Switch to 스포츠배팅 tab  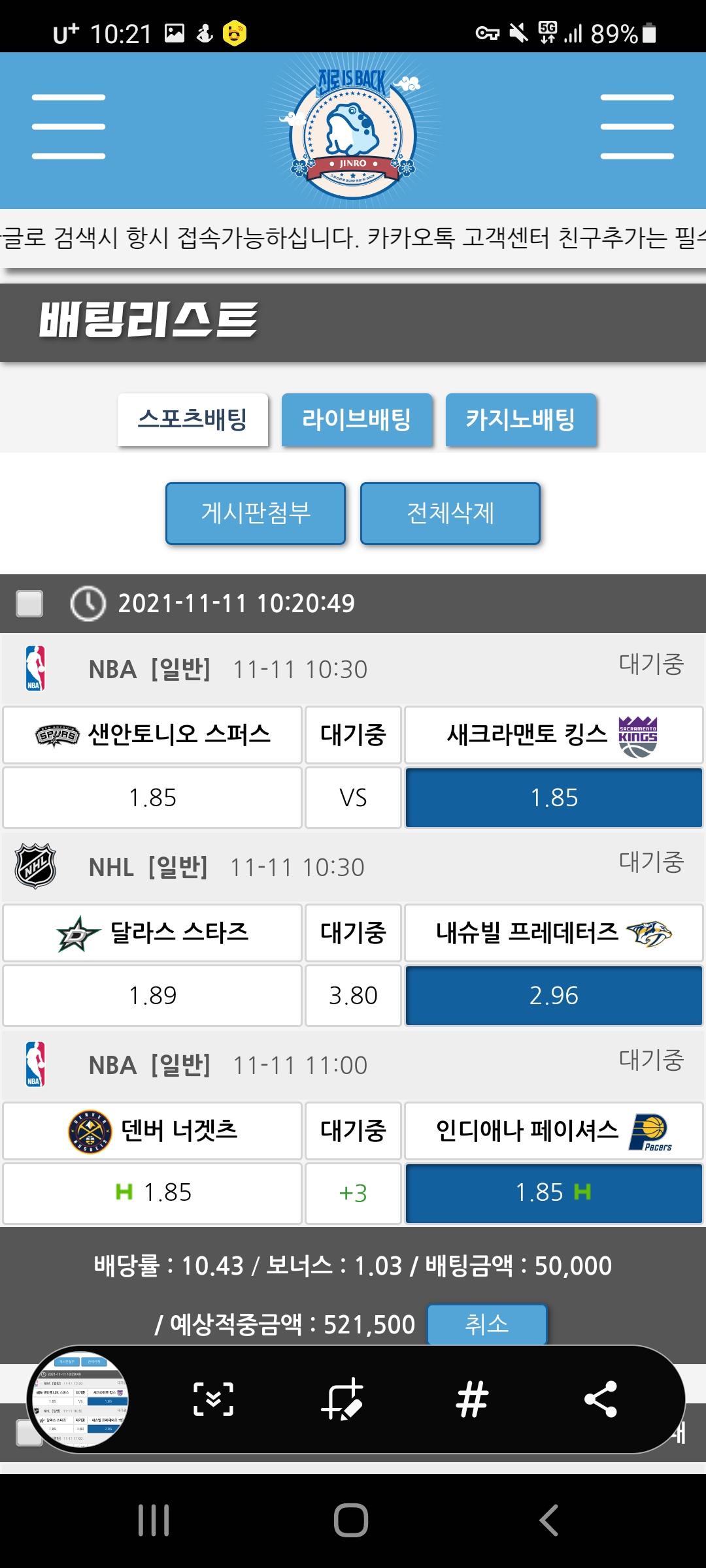pos(193,419)
